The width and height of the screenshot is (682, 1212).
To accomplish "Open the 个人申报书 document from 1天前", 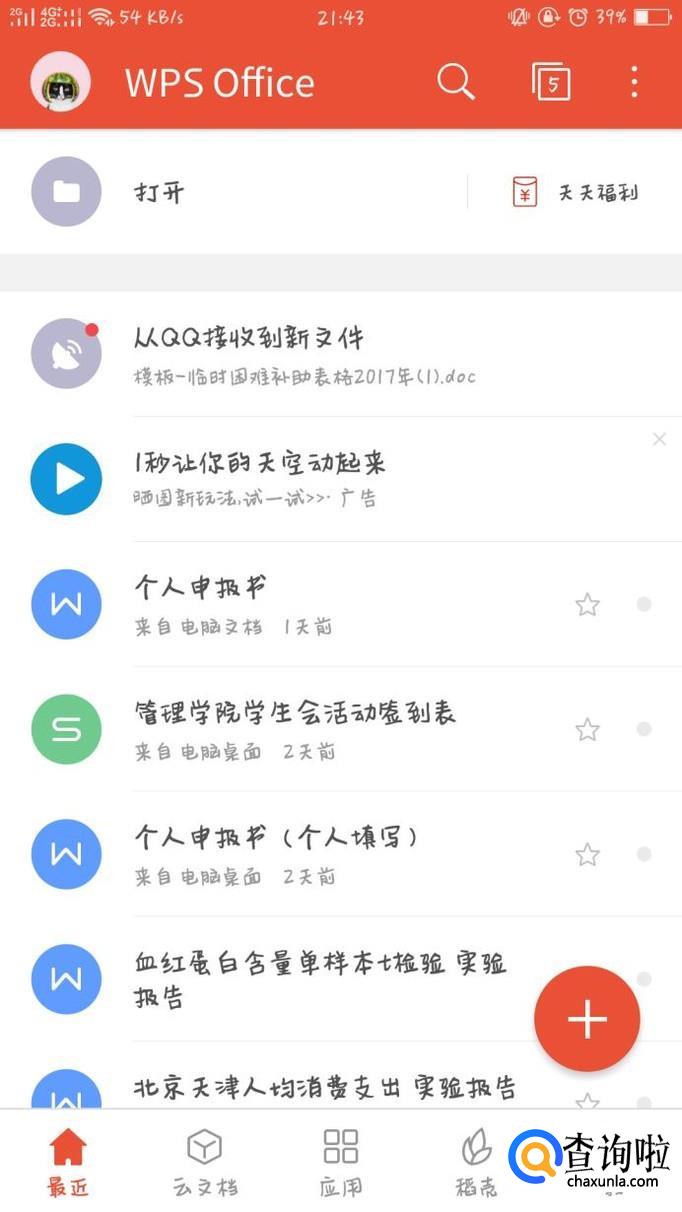I will pyautogui.click(x=300, y=603).
